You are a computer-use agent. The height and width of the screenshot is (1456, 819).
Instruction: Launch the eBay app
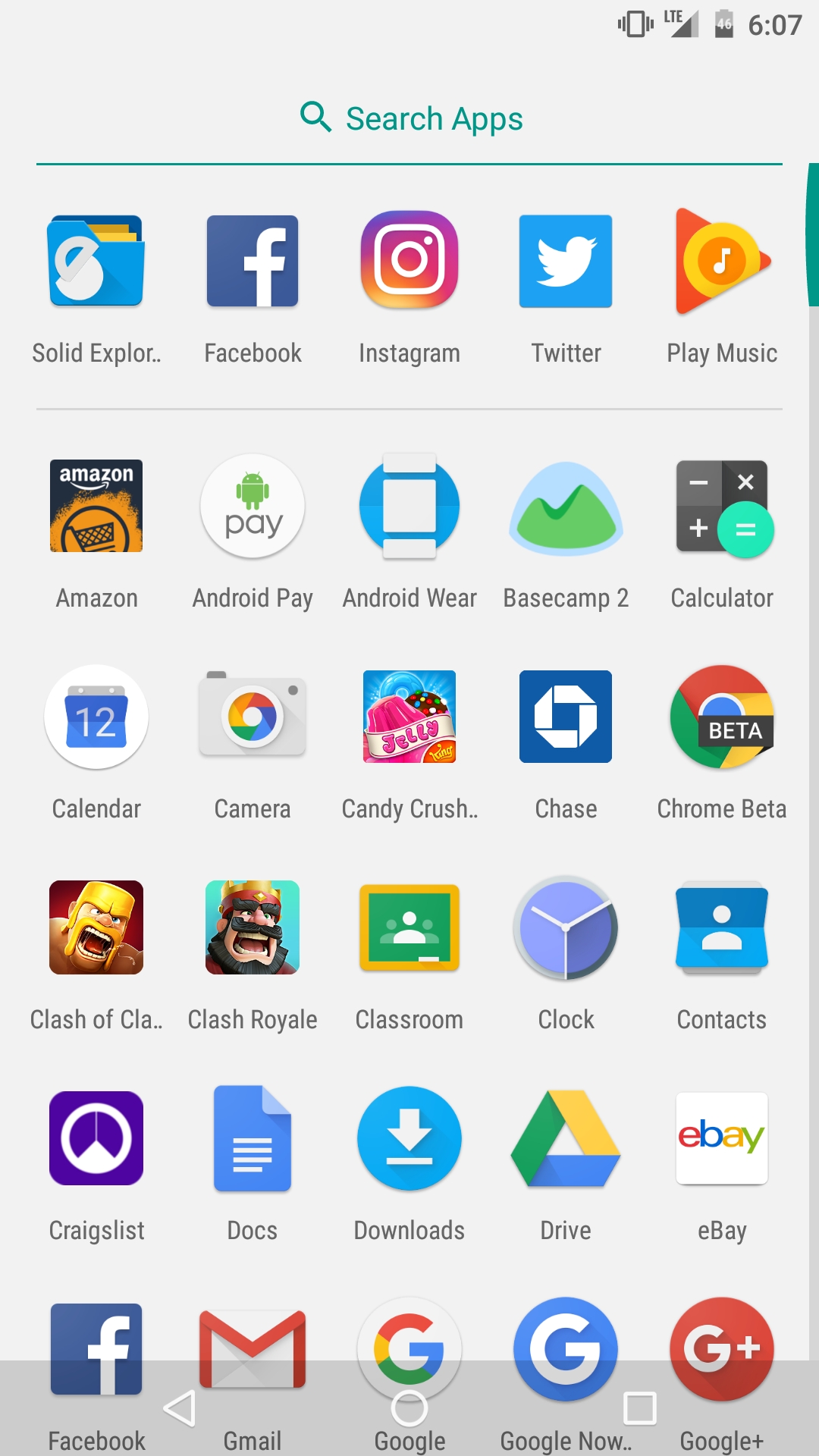[x=721, y=1138]
